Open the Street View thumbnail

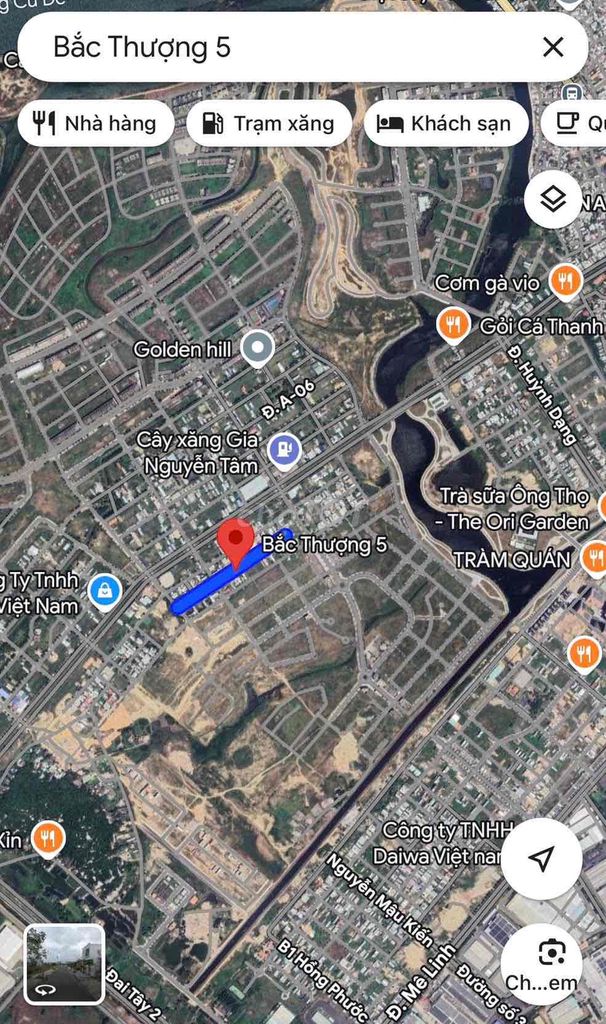pyautogui.click(x=64, y=963)
